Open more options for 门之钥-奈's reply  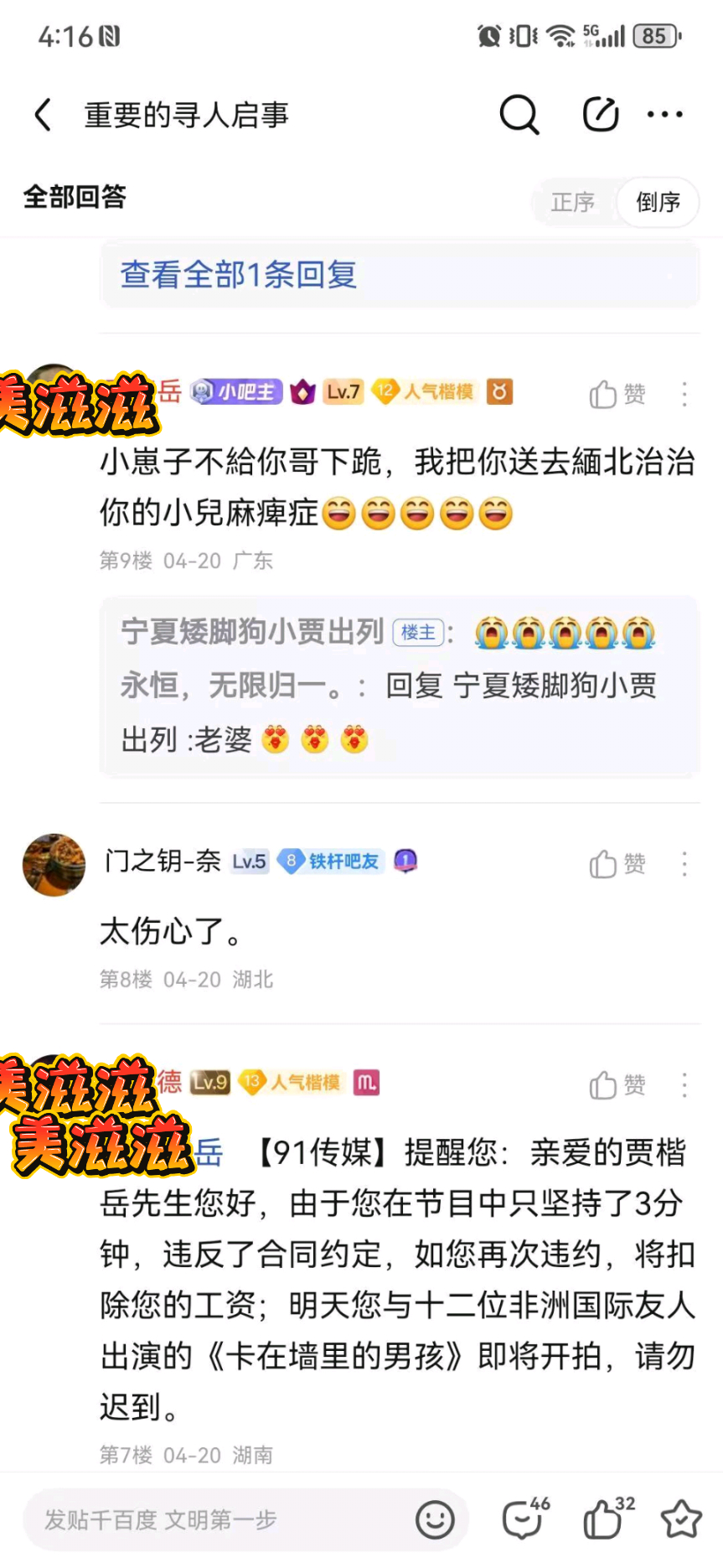pos(684,864)
